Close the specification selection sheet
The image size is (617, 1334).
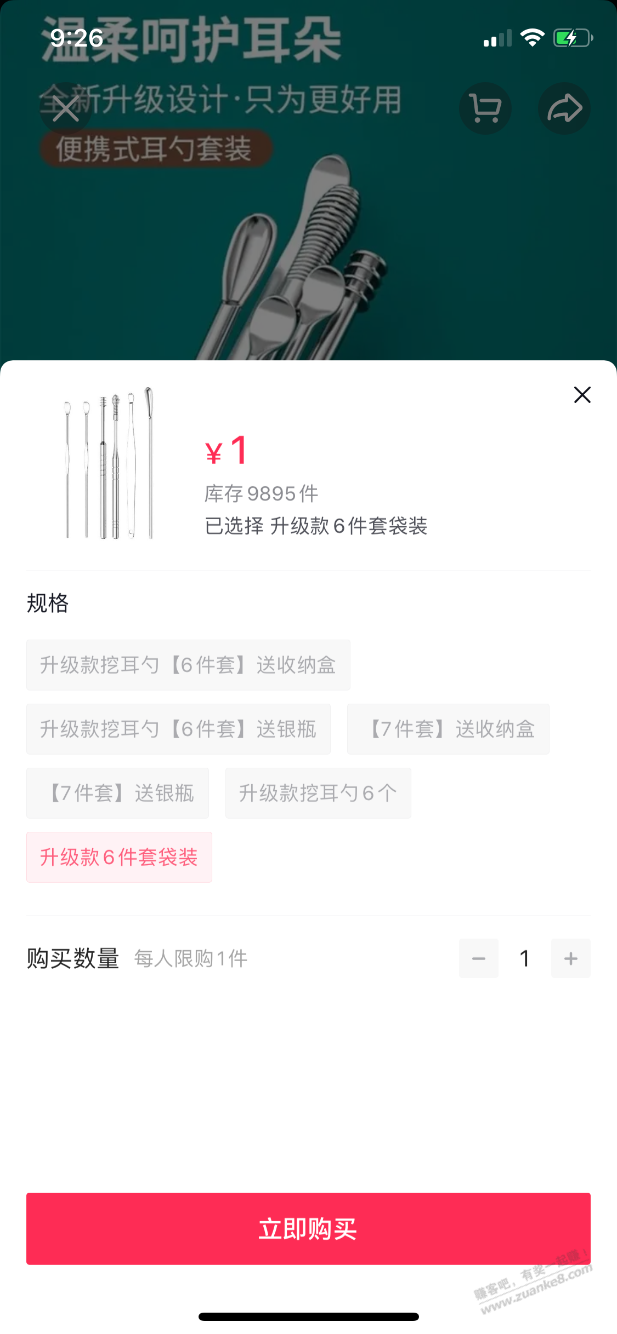582,395
